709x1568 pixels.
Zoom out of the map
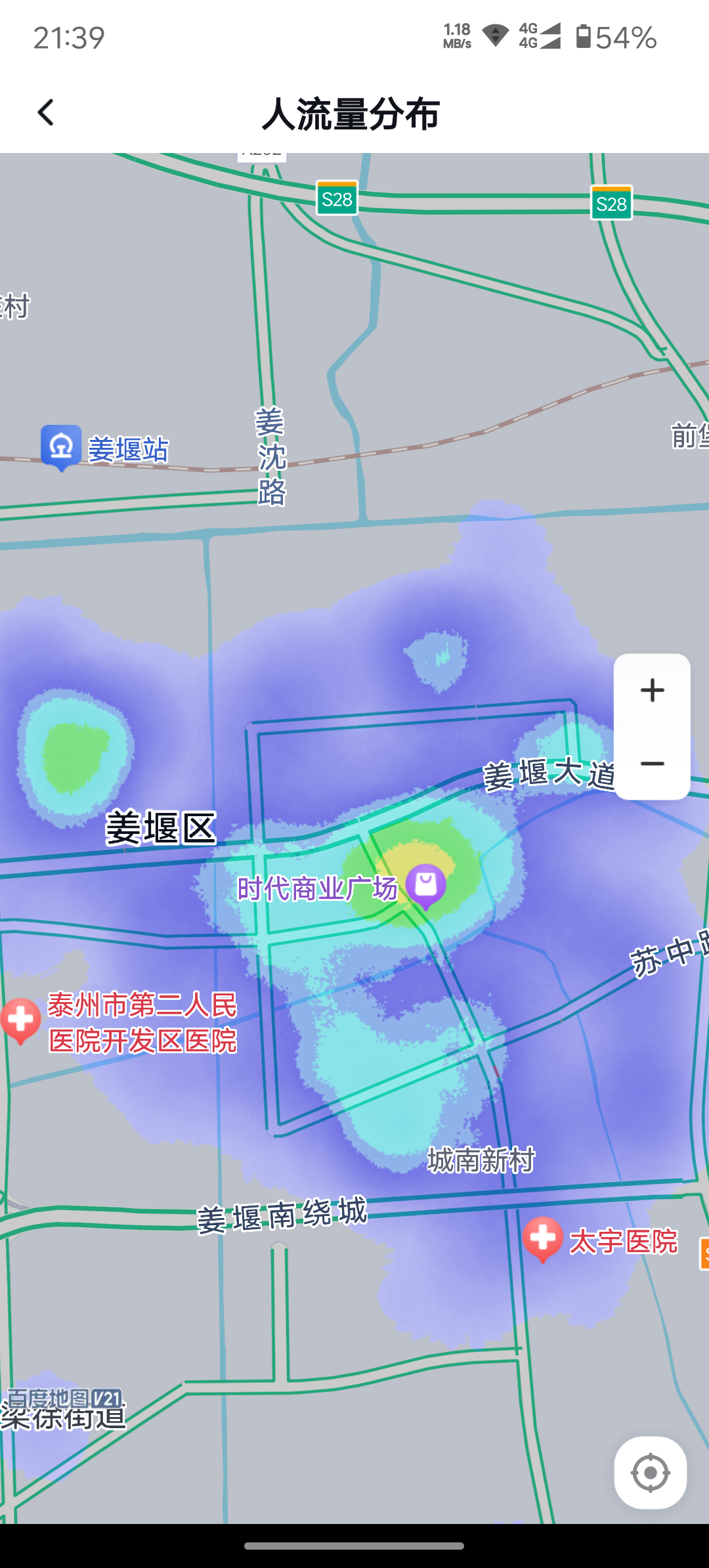coord(652,764)
